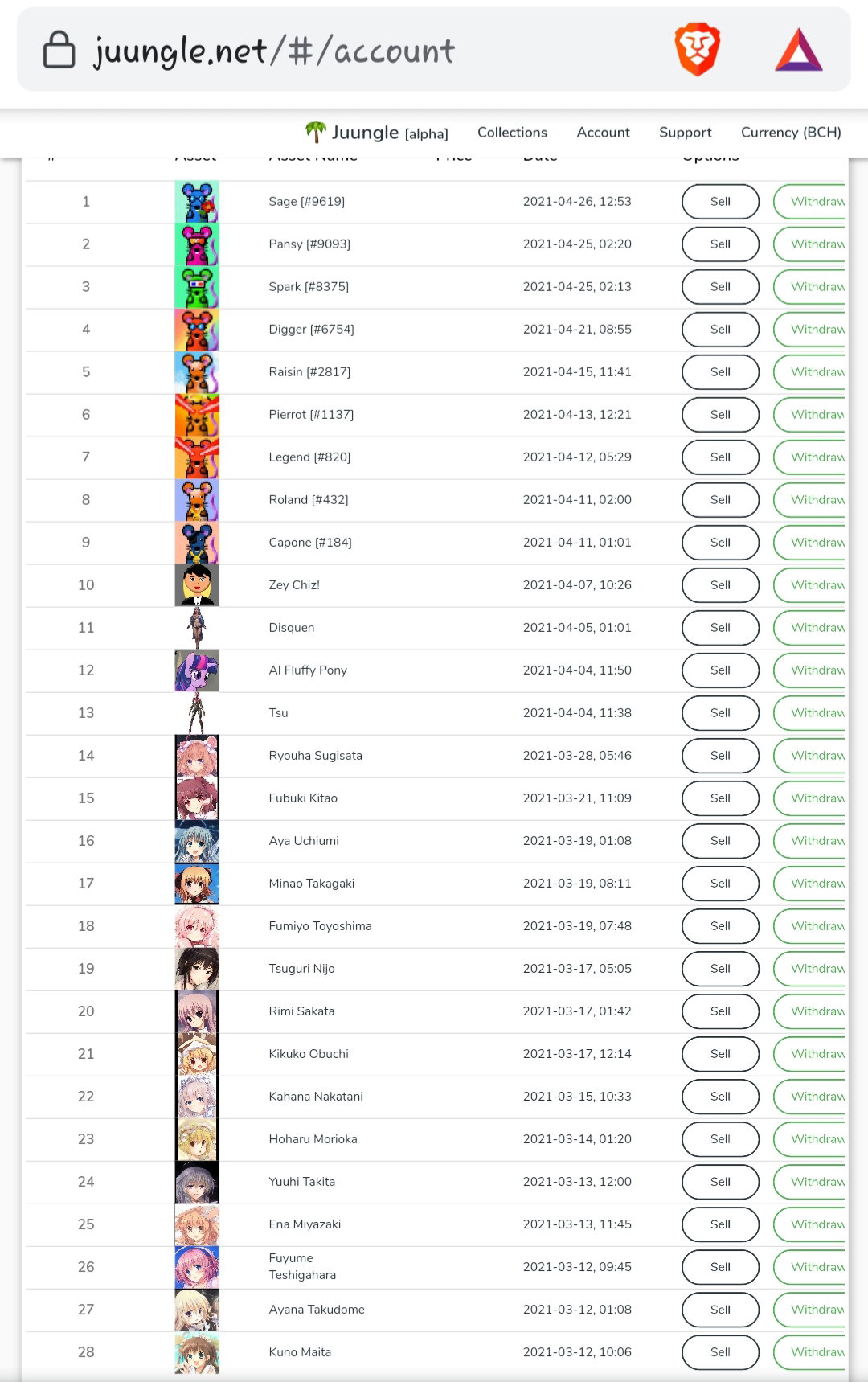Sell the Zey Chiz! asset
The height and width of the screenshot is (1382, 868).
[x=720, y=585]
